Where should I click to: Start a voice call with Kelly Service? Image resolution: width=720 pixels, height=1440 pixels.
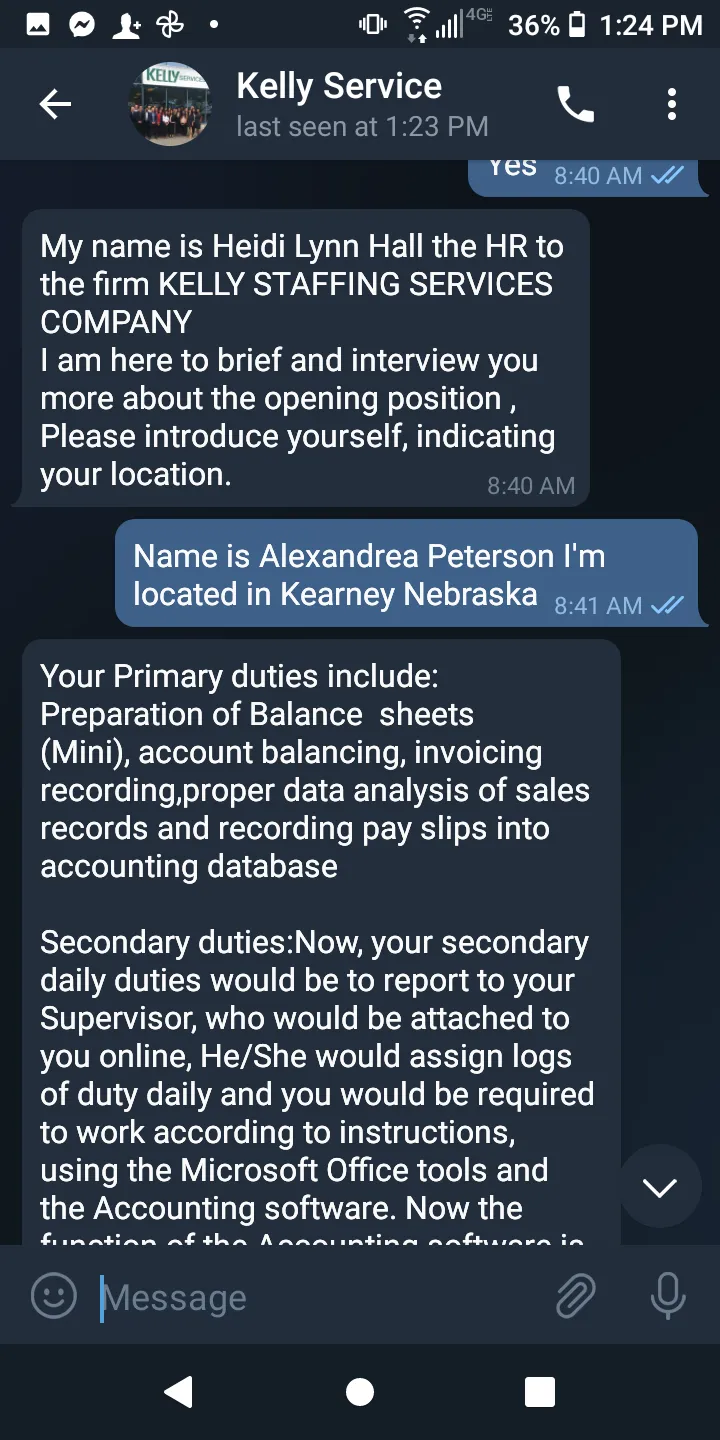(x=575, y=104)
